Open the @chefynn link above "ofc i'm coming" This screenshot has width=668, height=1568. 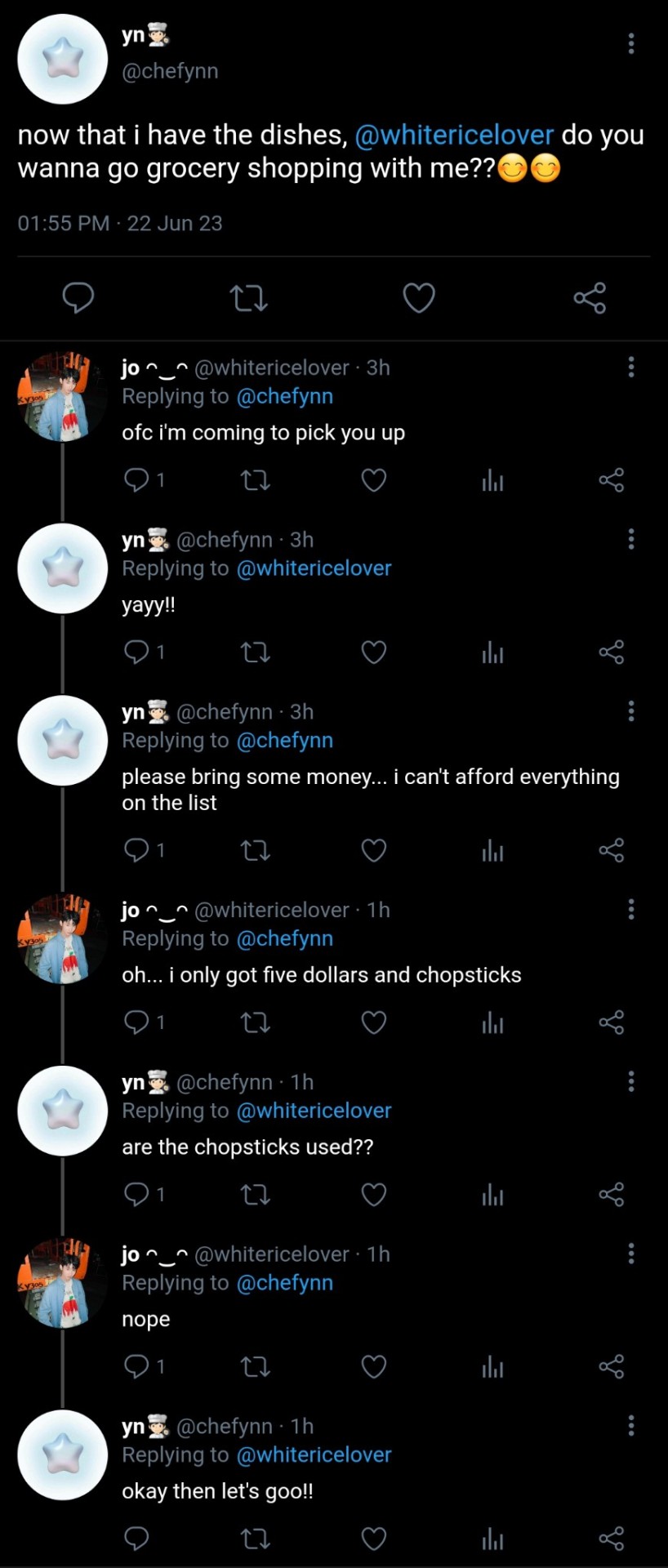tap(284, 397)
